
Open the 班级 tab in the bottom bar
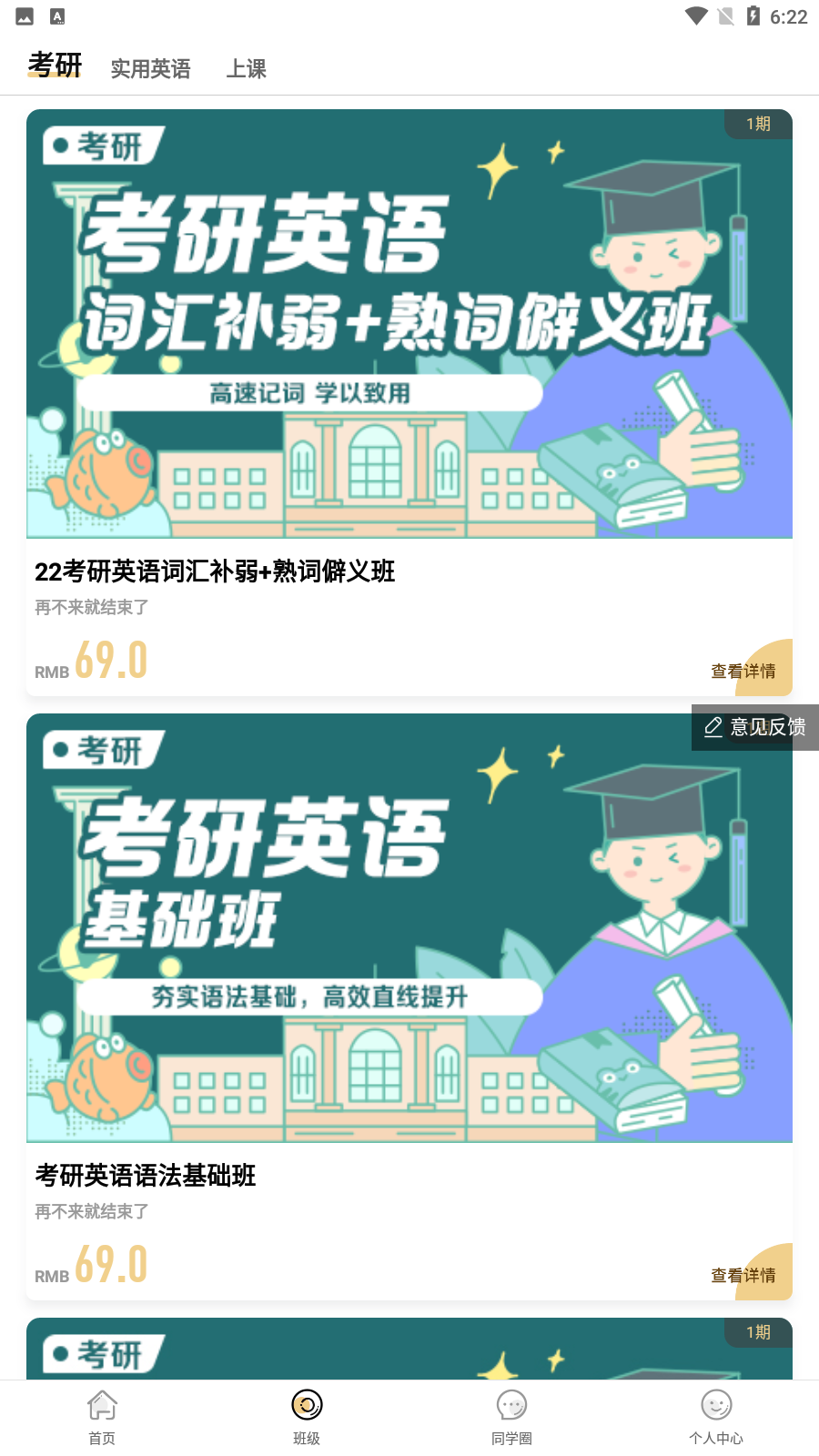(307, 1416)
